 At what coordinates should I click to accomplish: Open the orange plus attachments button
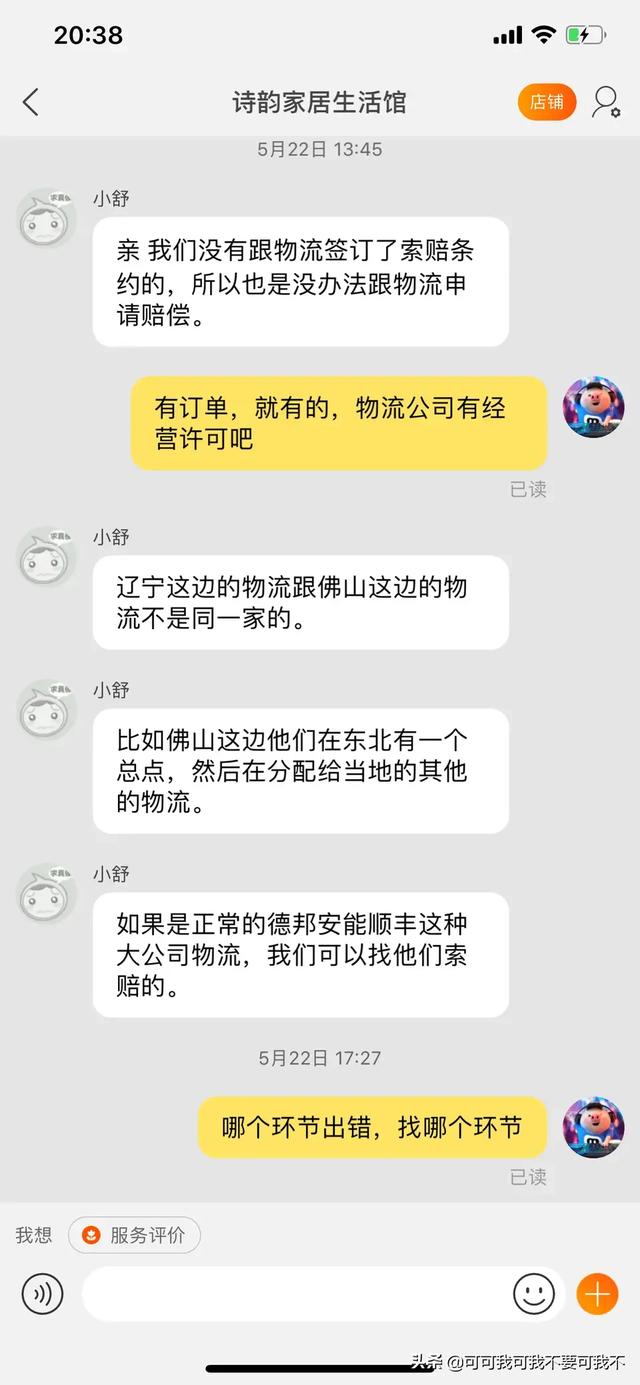click(597, 1294)
